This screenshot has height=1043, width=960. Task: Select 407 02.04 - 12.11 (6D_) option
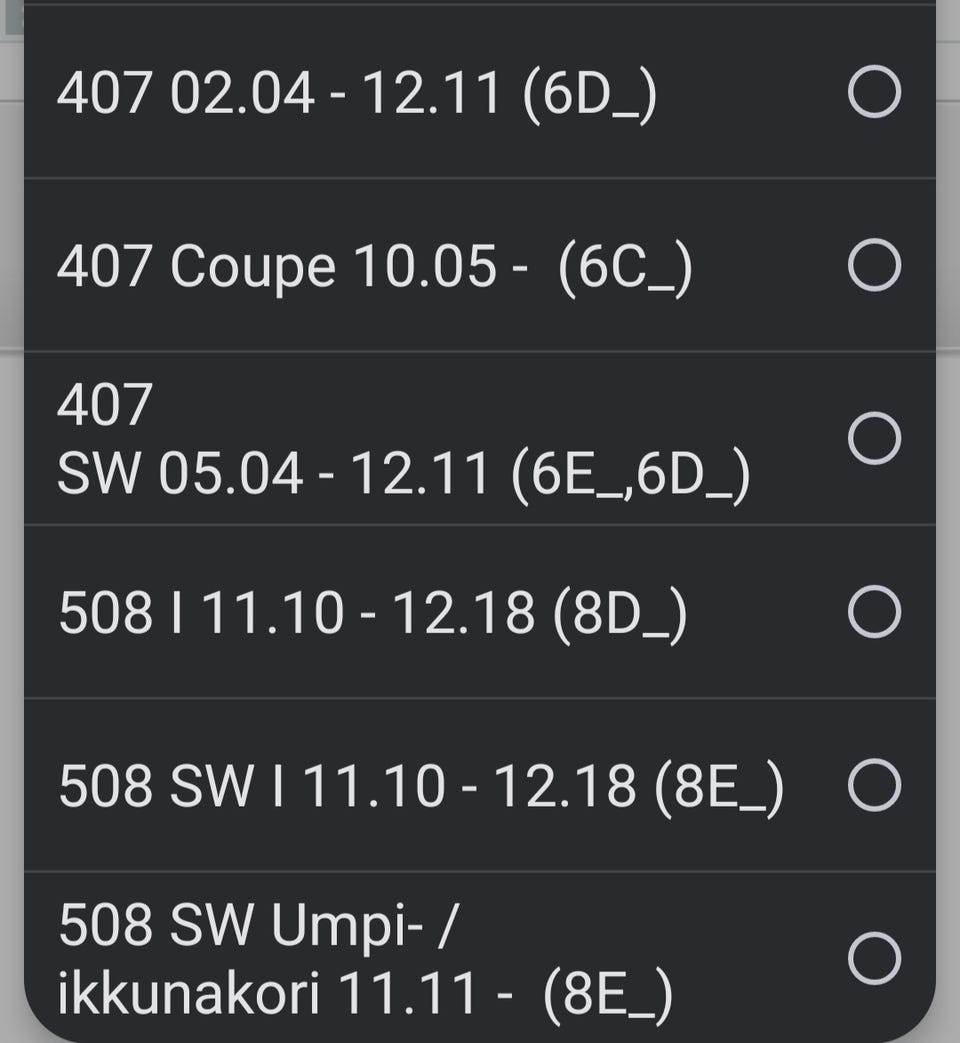pyautogui.click(x=874, y=93)
